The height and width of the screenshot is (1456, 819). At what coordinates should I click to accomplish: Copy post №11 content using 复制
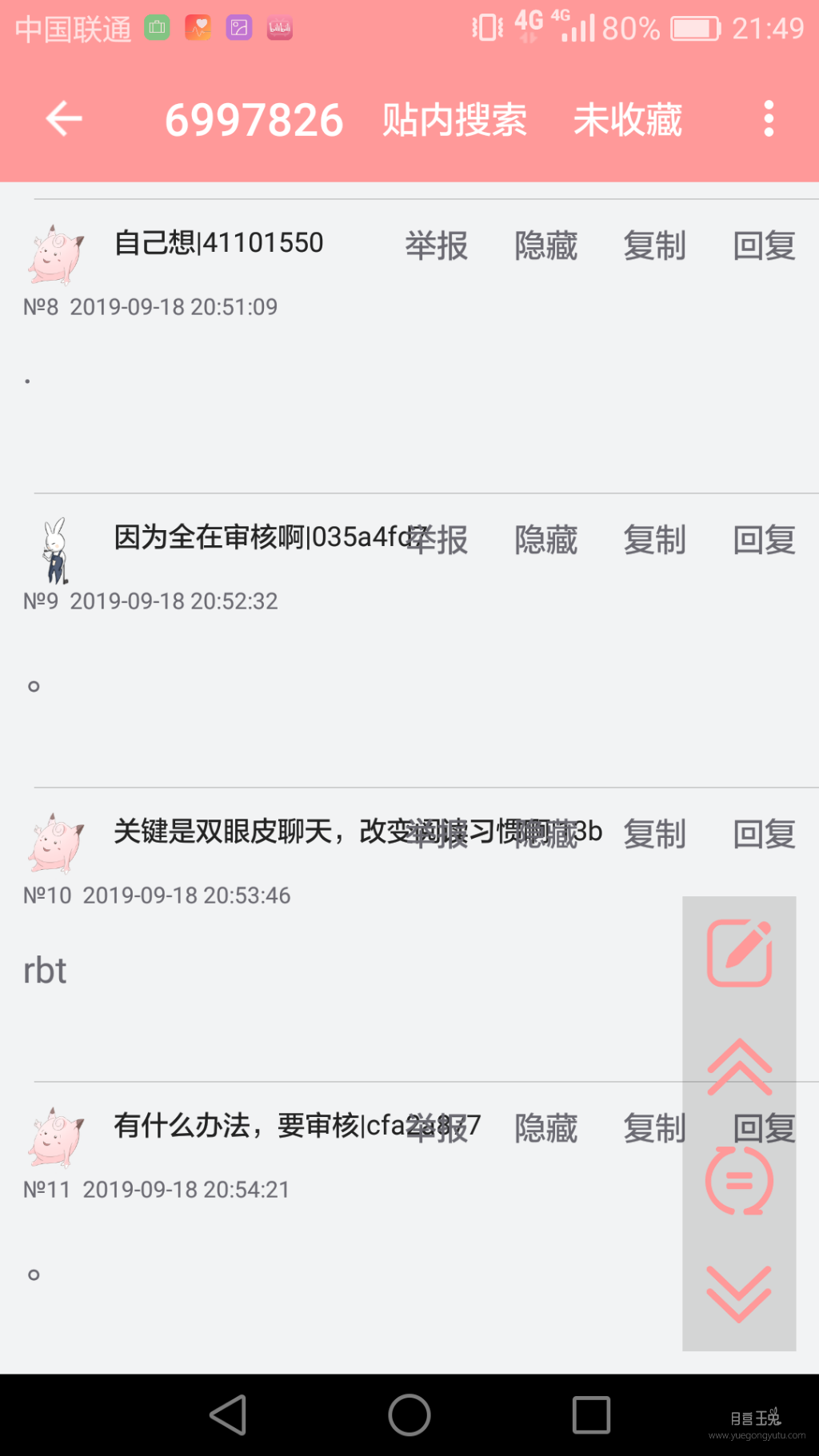(654, 1127)
